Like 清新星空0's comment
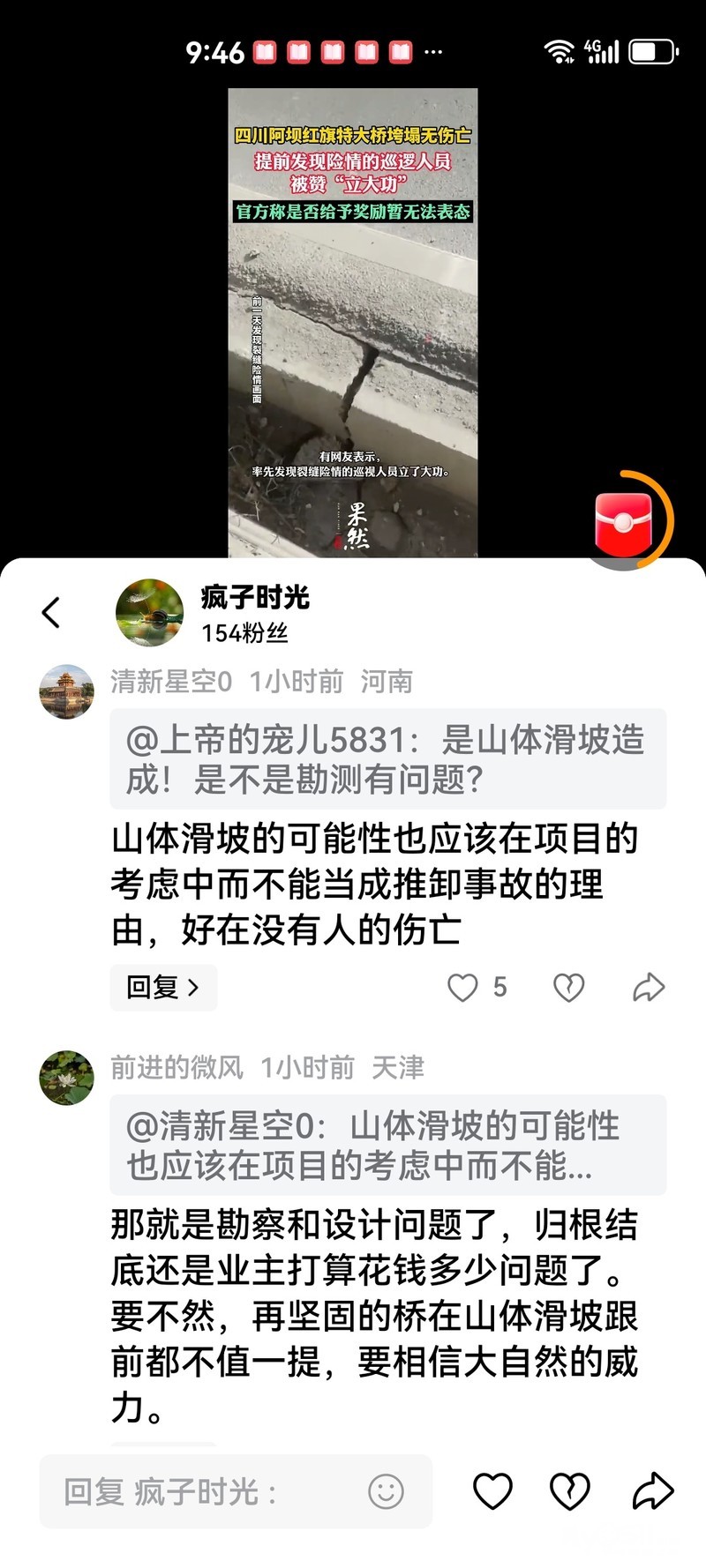 tap(462, 988)
